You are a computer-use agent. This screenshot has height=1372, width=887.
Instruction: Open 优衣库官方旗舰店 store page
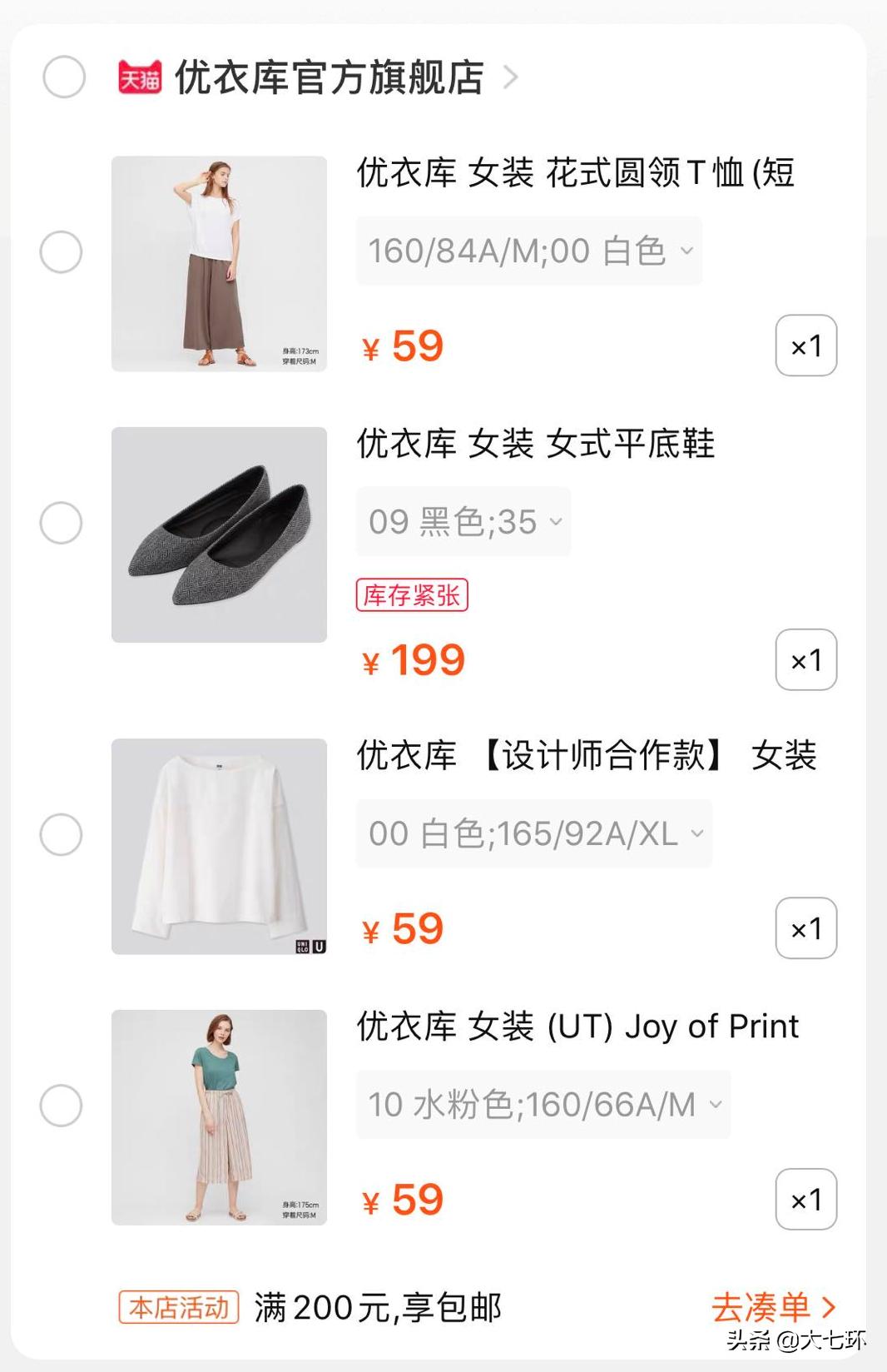(x=329, y=77)
